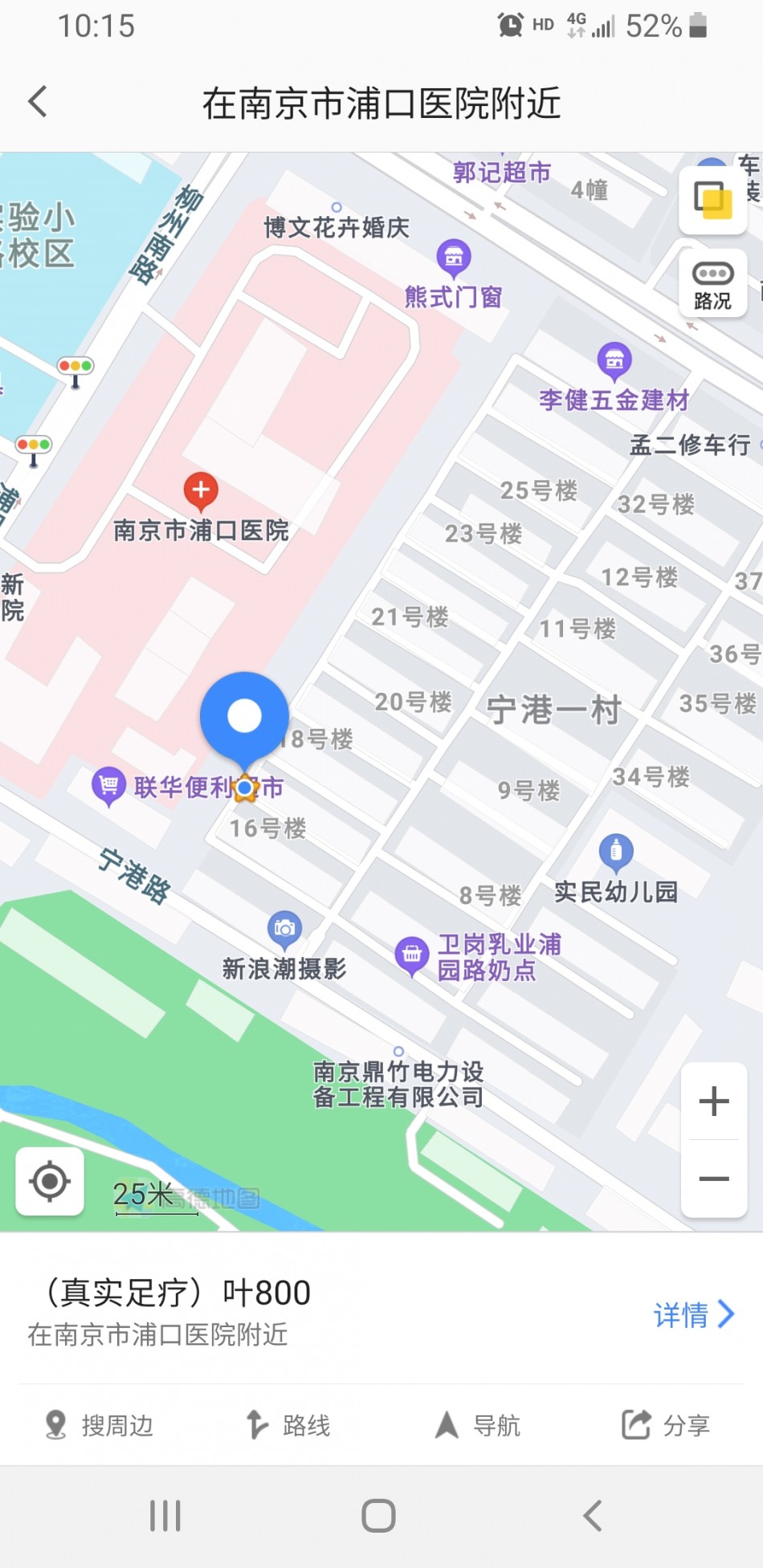Search nearby with 搜周边
The width and height of the screenshot is (763, 1568).
[100, 1425]
